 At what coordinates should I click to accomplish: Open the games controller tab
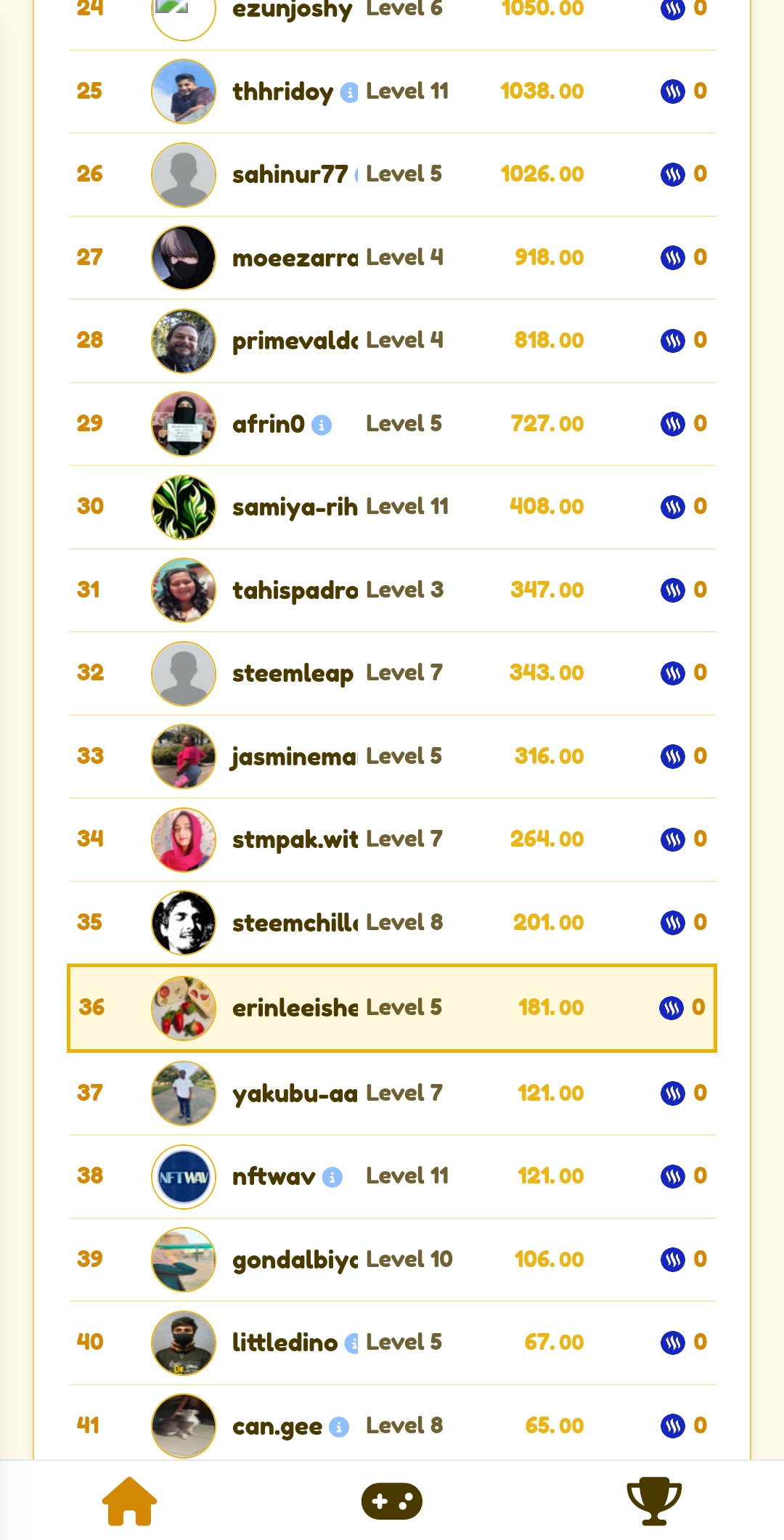pyautogui.click(x=392, y=1501)
